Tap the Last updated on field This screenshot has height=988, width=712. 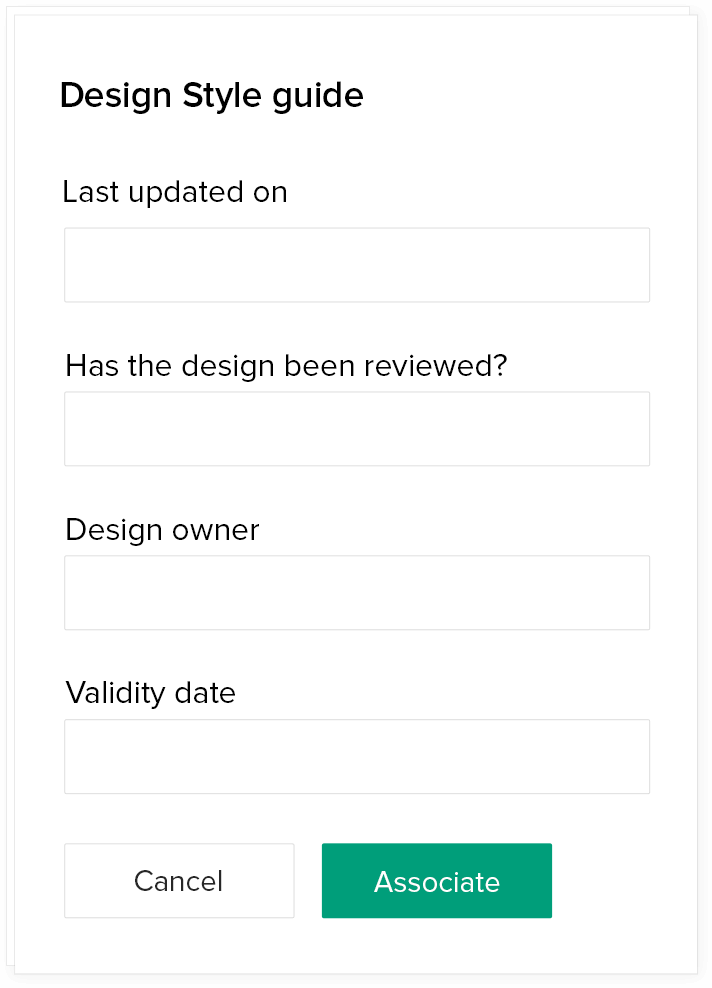point(357,265)
